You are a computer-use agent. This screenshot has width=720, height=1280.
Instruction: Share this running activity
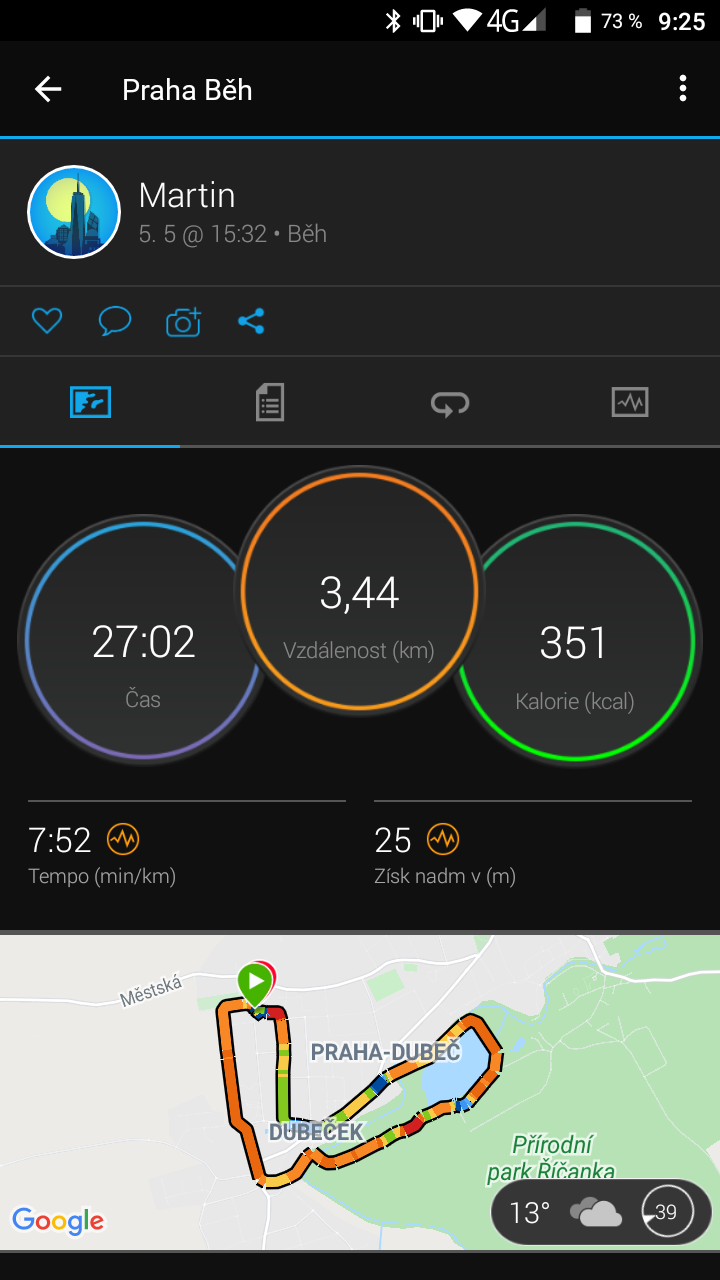pyautogui.click(x=251, y=321)
